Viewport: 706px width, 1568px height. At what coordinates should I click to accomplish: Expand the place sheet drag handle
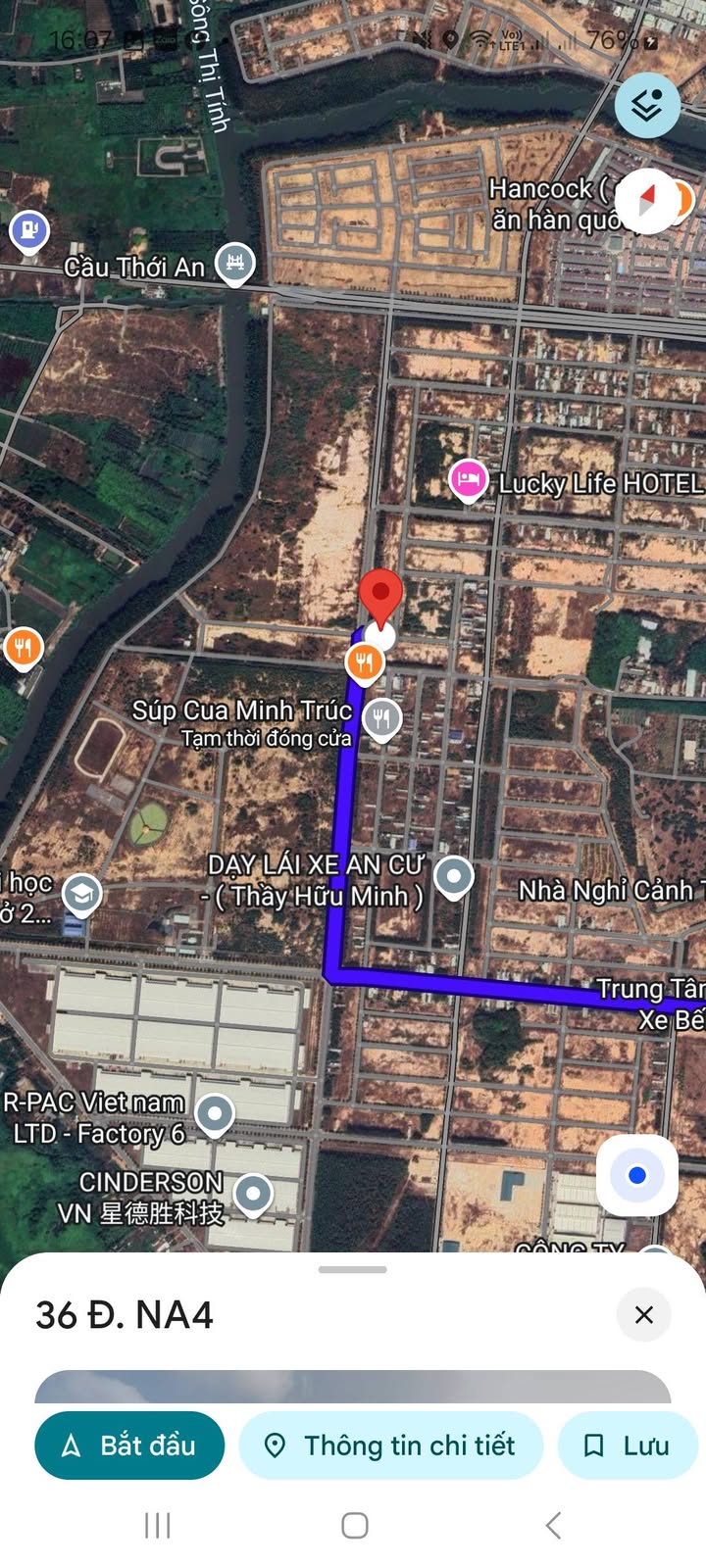coord(353,1270)
